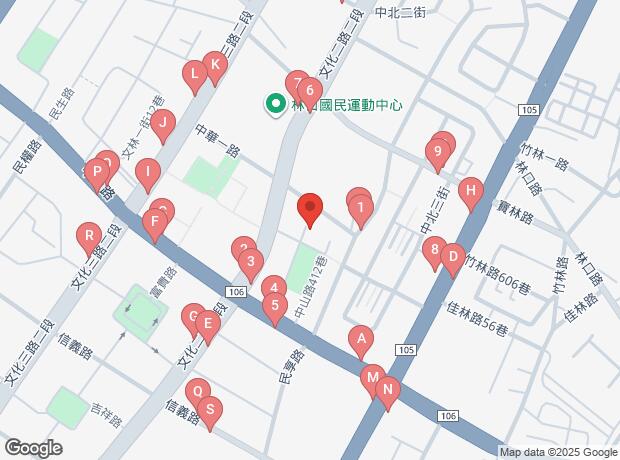Tap marker E
Viewport: 620px width, 460px height.
click(x=207, y=324)
